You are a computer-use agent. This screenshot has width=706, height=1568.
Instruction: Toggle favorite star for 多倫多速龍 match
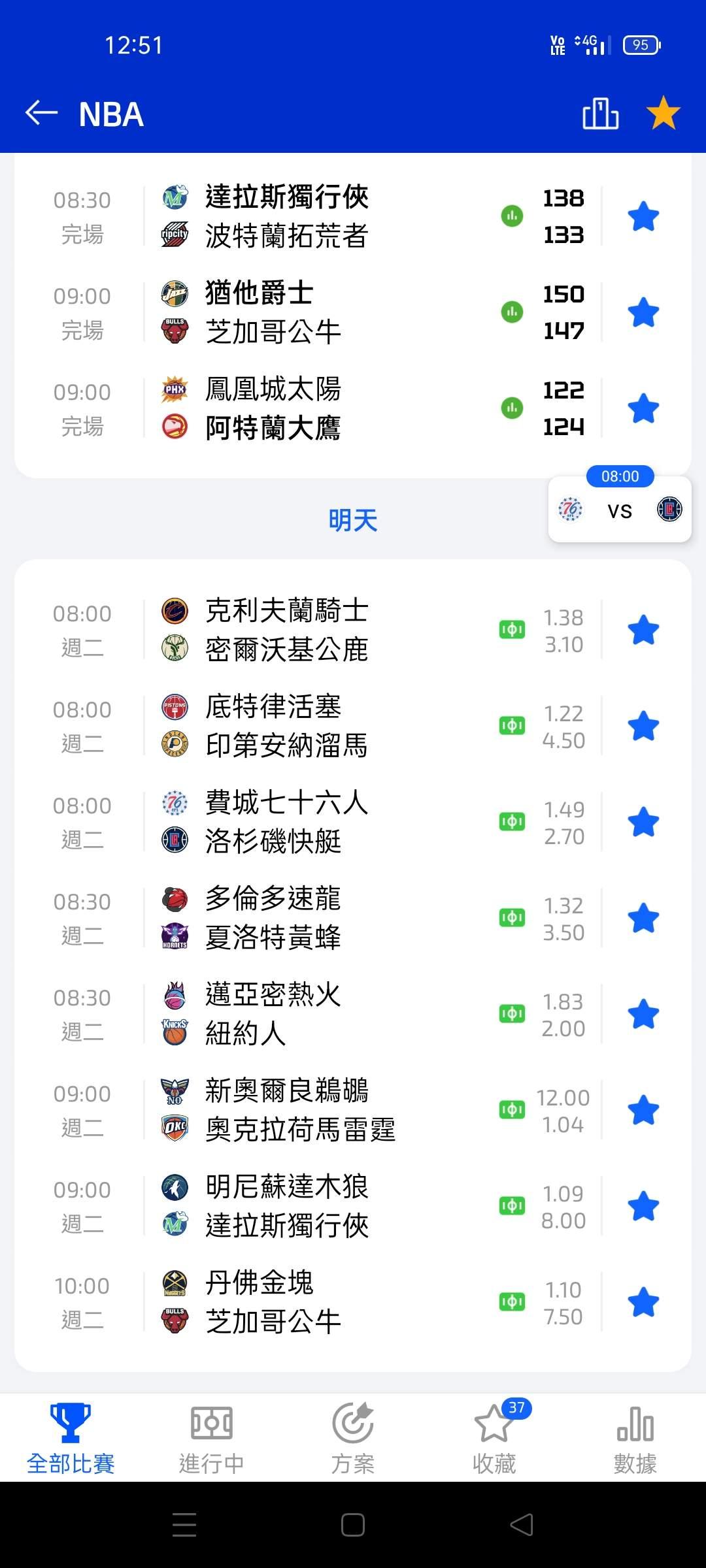click(x=643, y=918)
